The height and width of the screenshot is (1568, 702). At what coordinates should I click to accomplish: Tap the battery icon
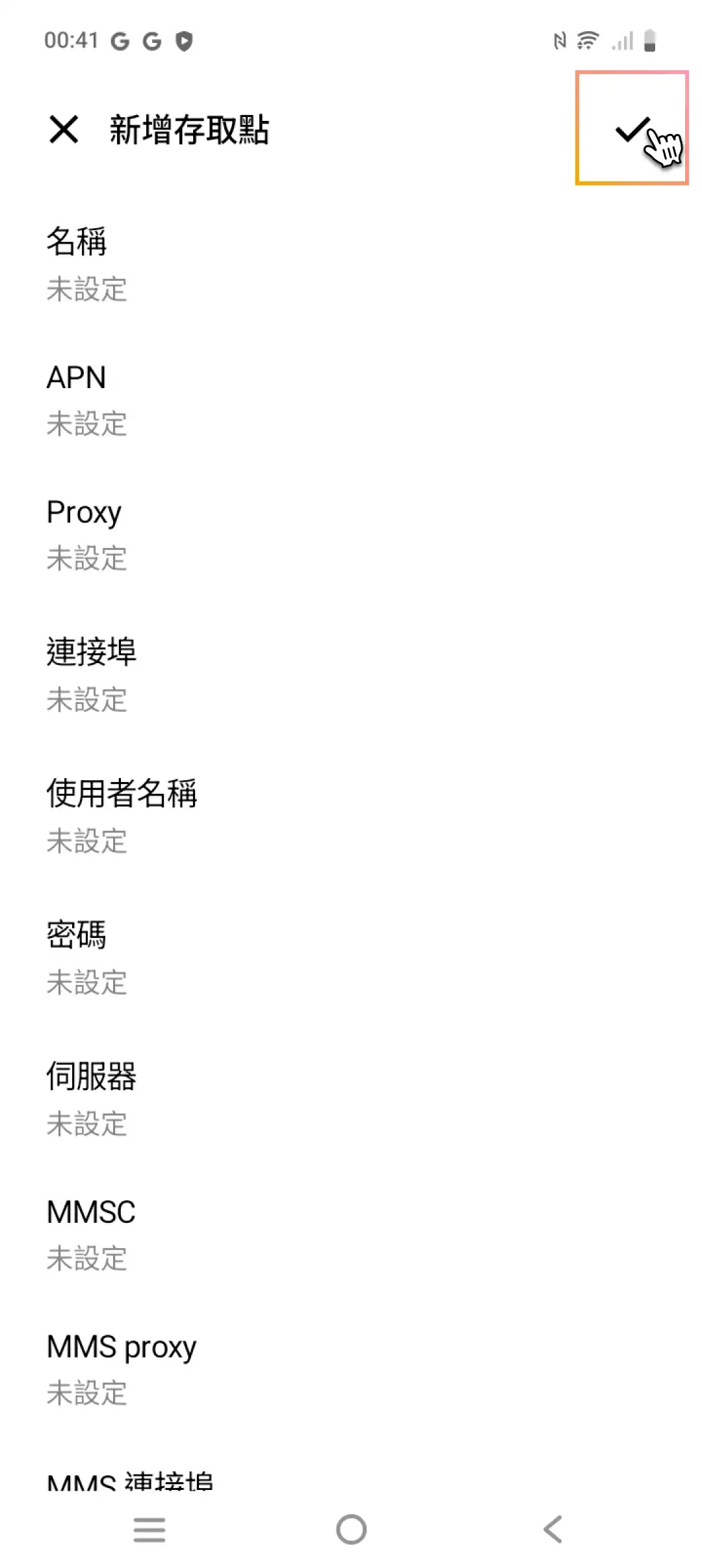(650, 40)
